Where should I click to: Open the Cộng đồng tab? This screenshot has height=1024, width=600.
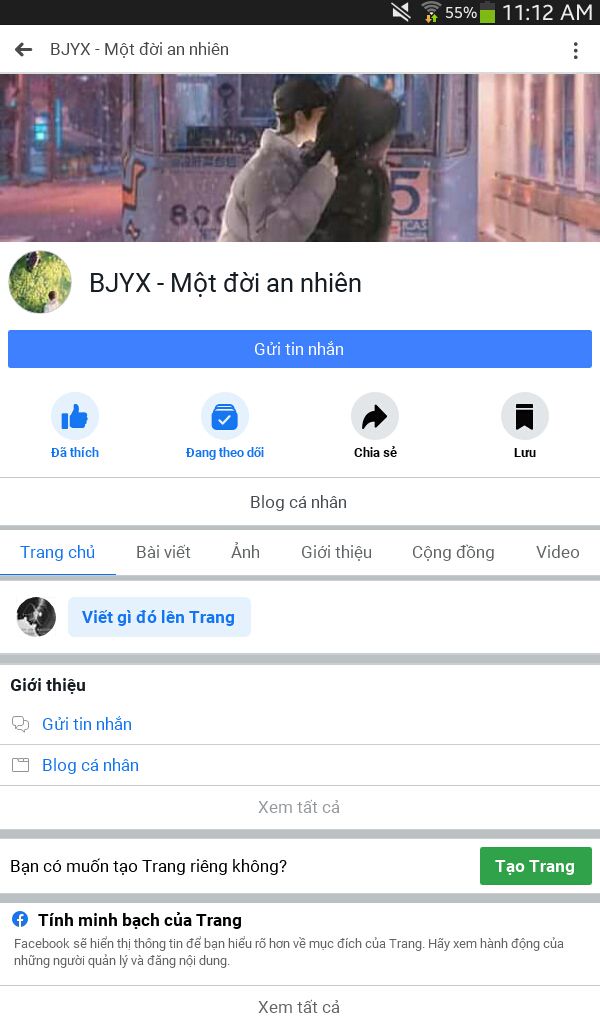click(453, 552)
